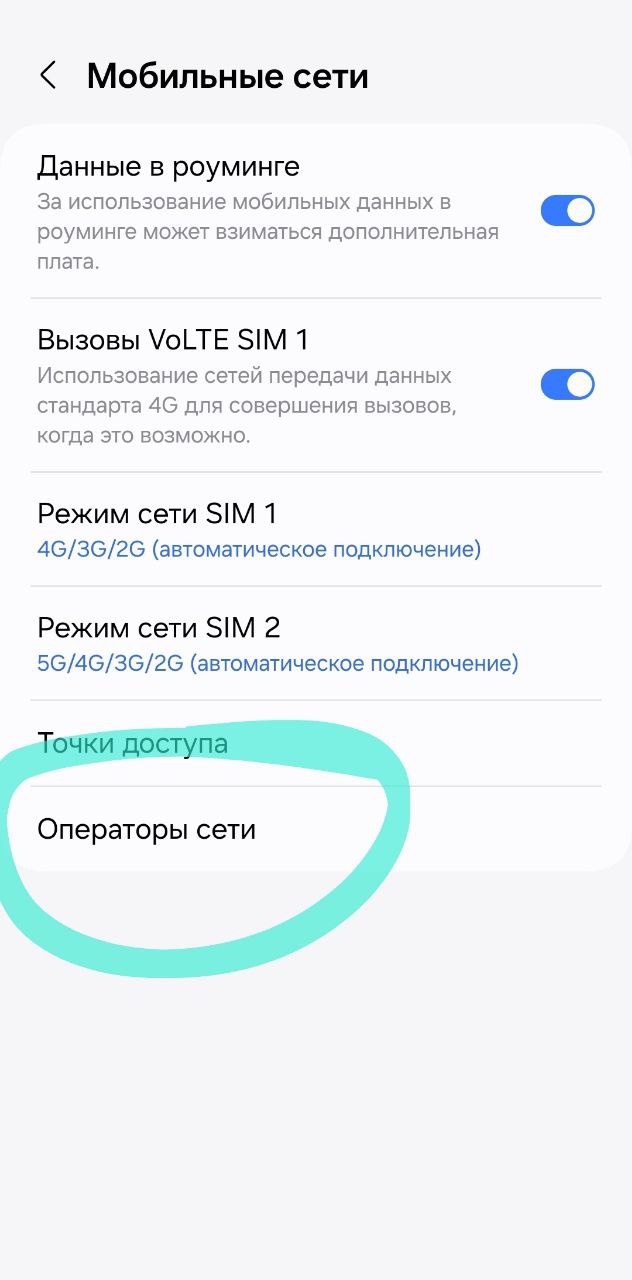This screenshot has width=632, height=1280.
Task: Disable the Вызовы VoLTE SIM 1 switch
Action: [x=567, y=385]
